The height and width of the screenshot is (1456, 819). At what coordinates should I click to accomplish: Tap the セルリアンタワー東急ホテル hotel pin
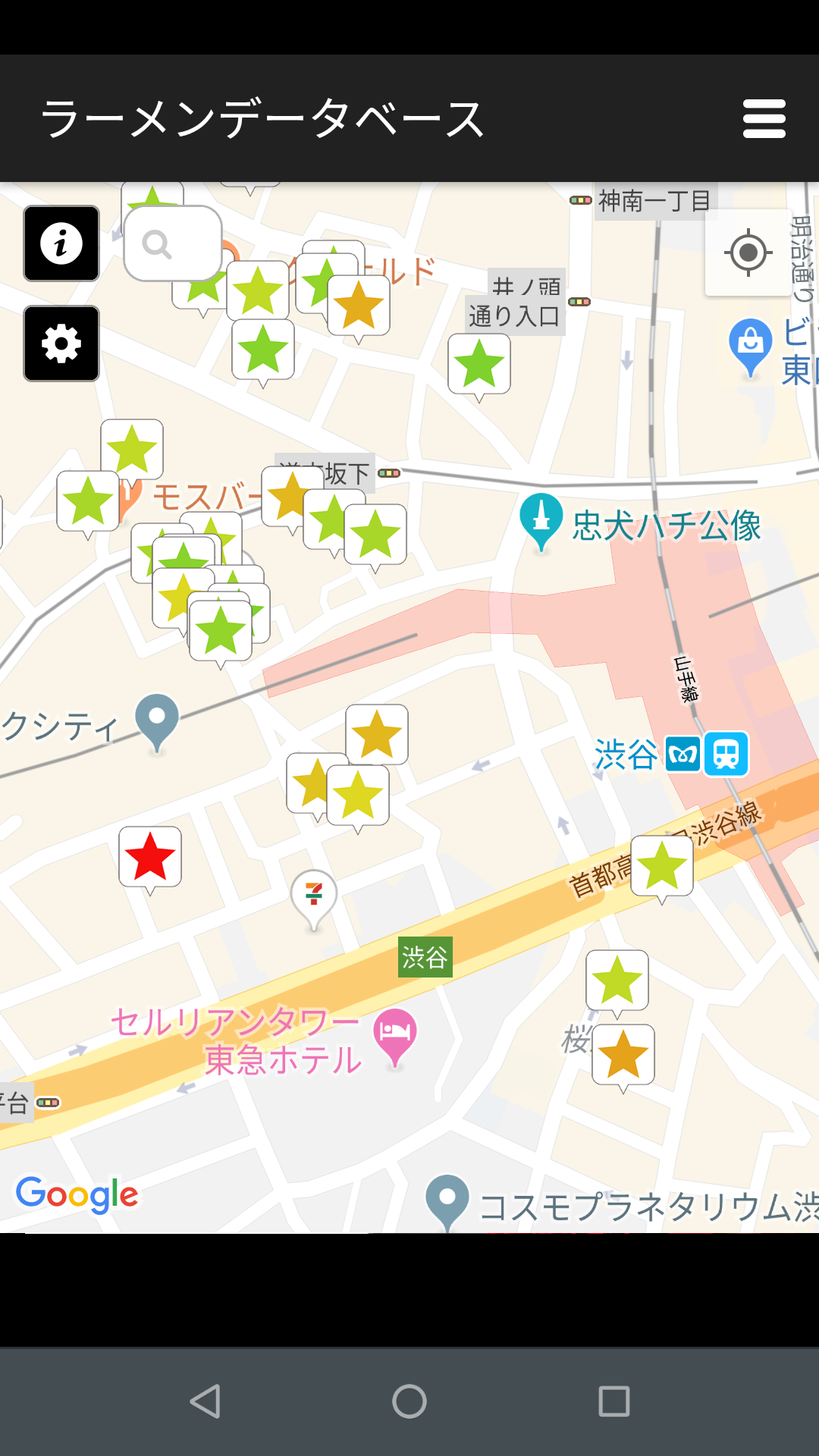[395, 1037]
